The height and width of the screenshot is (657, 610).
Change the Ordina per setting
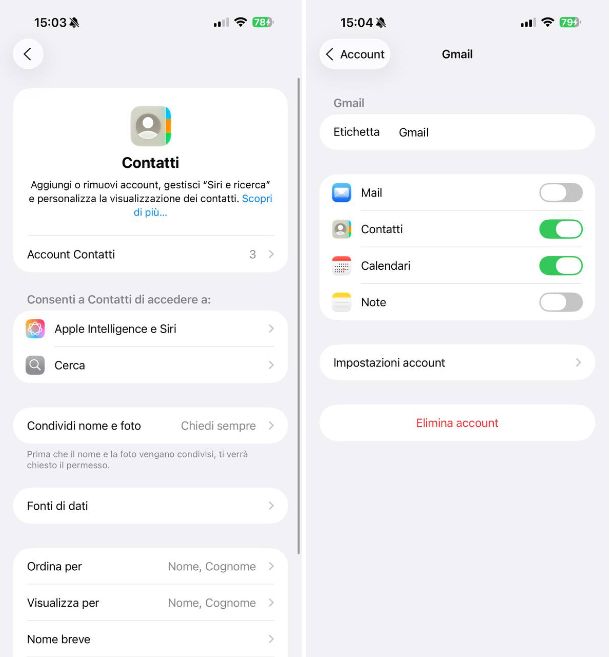[x=150, y=567]
